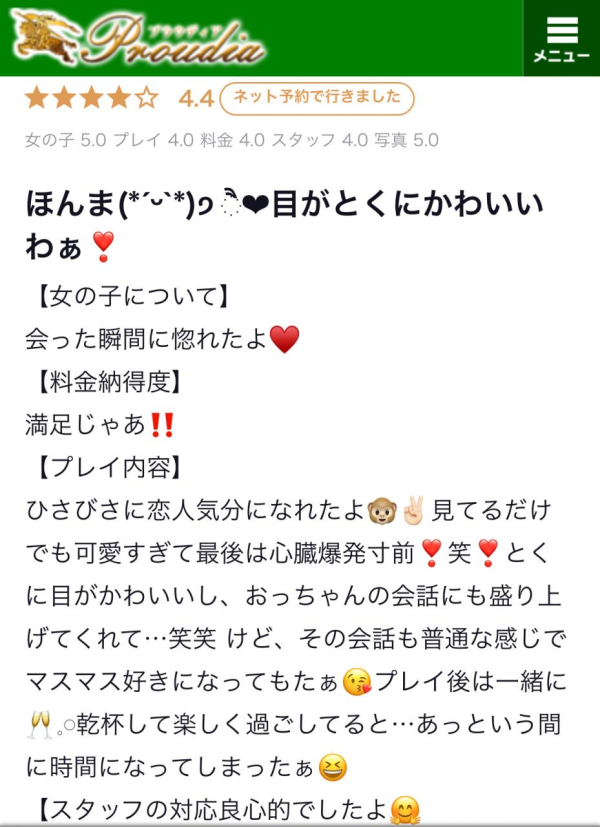Tap the Proudia logo to go home
Viewport: 600px width, 827px height.
[x=138, y=38]
